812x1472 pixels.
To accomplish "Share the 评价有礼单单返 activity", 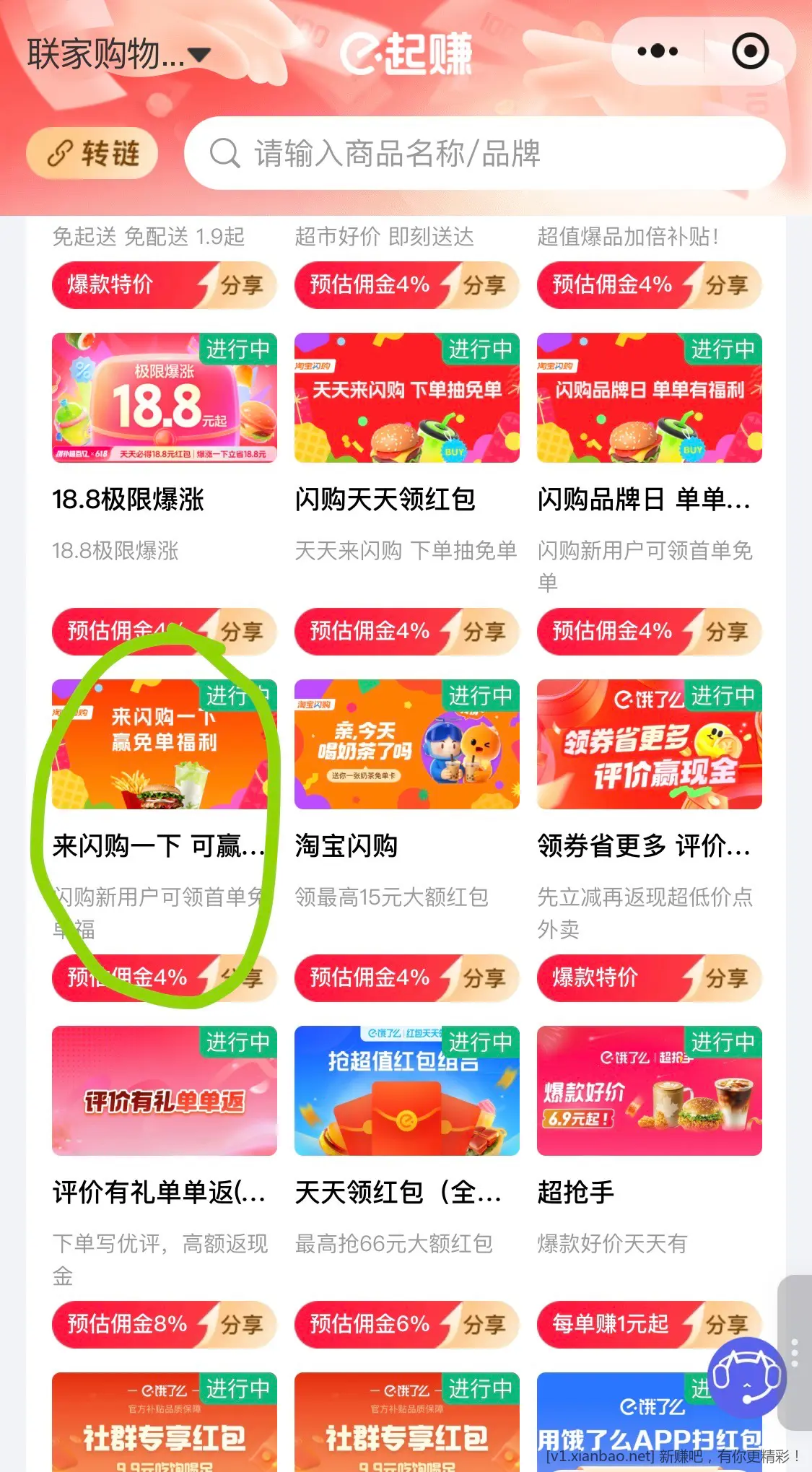I will coord(240,1325).
